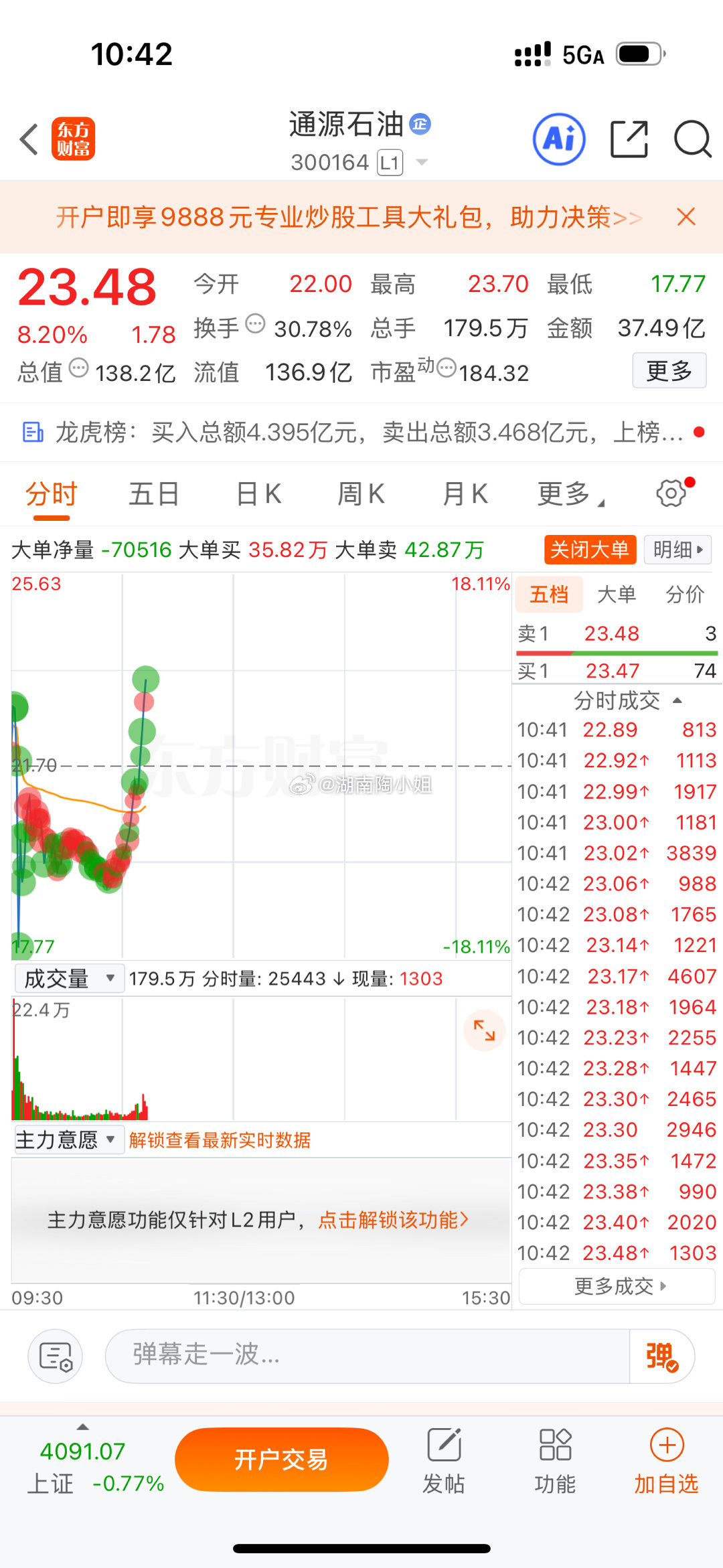Expand the volume chart to fullscreen
723x1568 pixels.
pyautogui.click(x=484, y=1031)
